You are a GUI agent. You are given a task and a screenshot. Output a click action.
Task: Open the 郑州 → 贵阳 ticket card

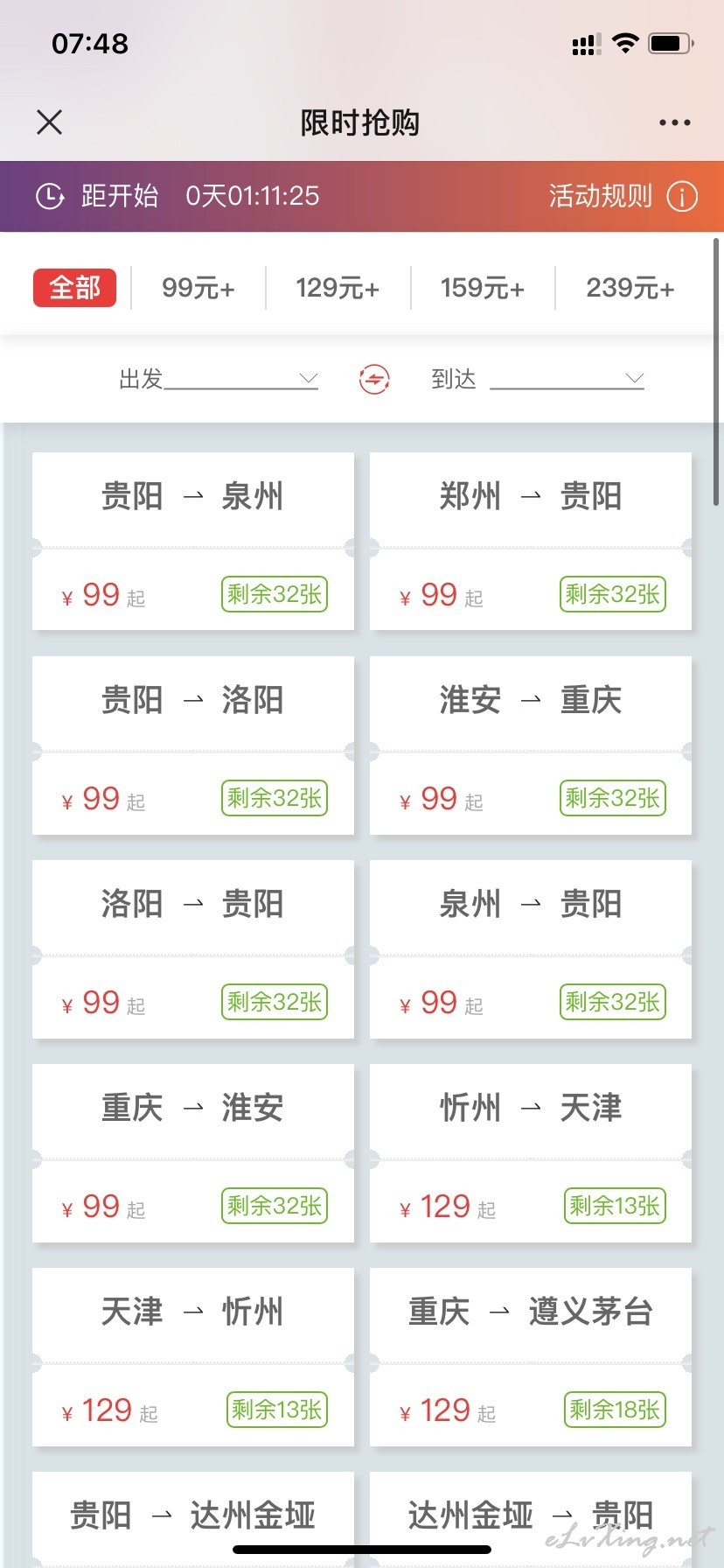click(530, 541)
